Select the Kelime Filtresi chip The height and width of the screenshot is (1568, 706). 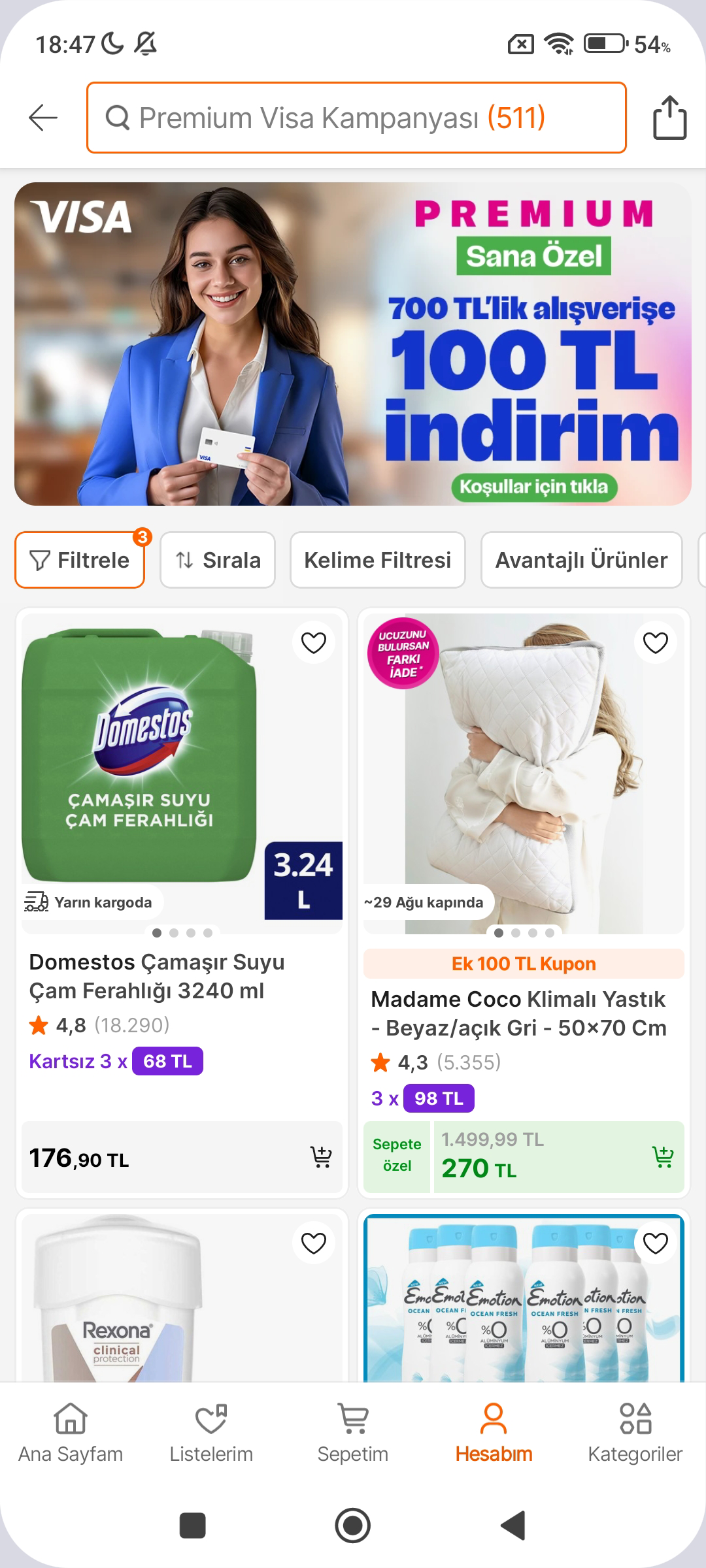tap(377, 560)
